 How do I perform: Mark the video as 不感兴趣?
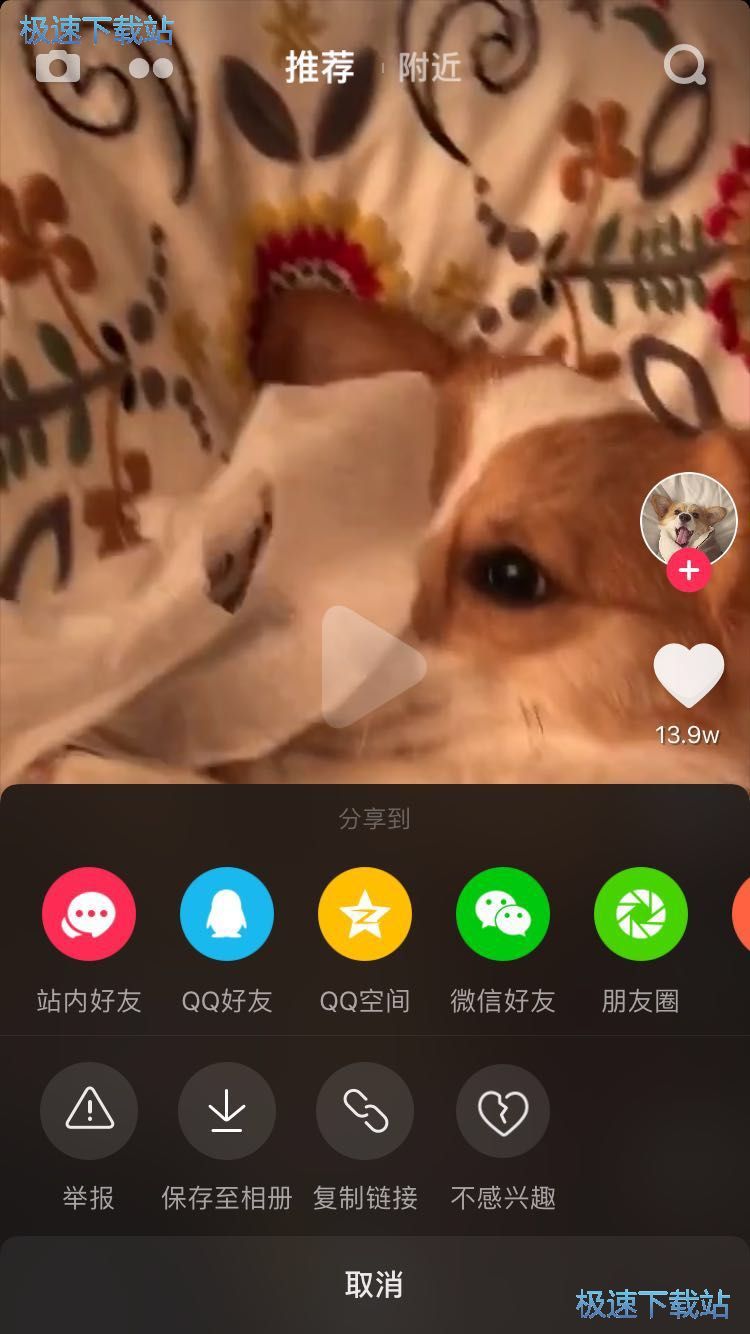click(x=502, y=1110)
